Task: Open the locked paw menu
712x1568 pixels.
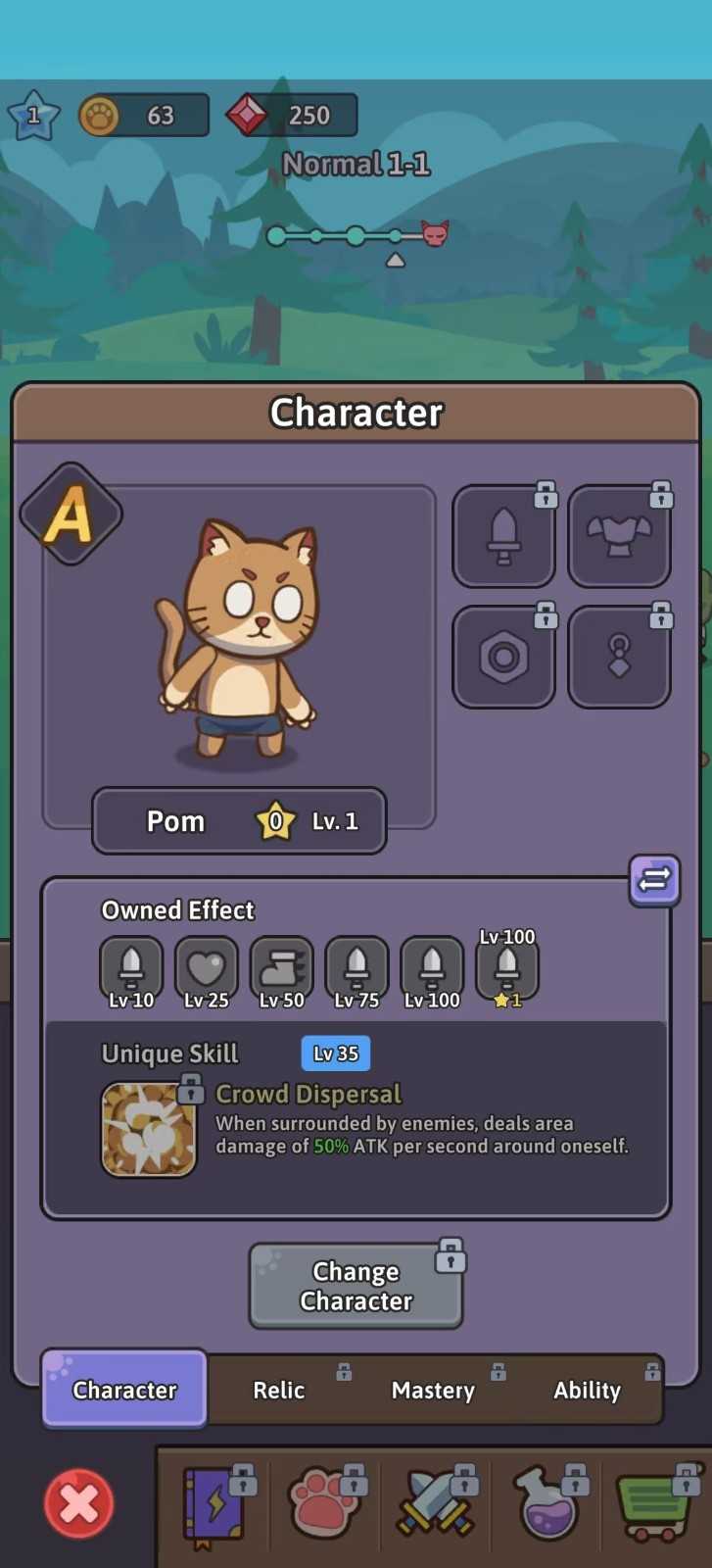Action: tap(325, 1504)
